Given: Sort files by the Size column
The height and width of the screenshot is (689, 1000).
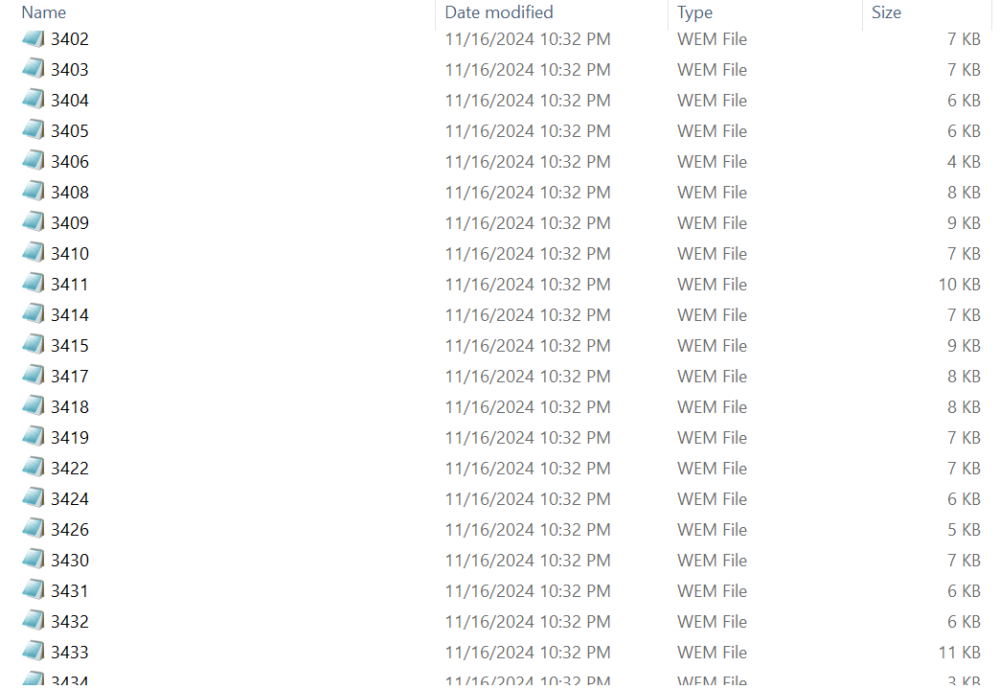Looking at the screenshot, I should pos(885,13).
